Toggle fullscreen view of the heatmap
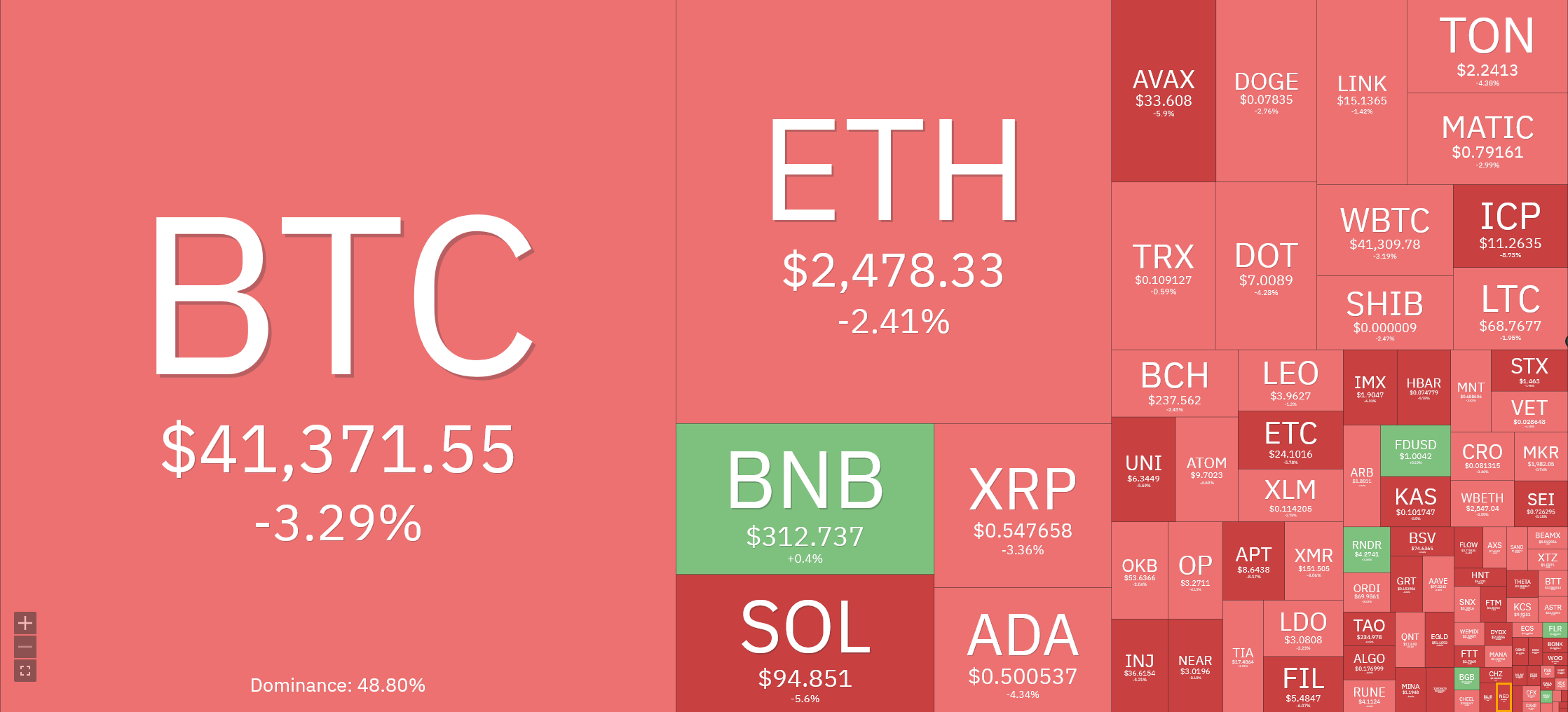The image size is (1568, 712). 25,671
